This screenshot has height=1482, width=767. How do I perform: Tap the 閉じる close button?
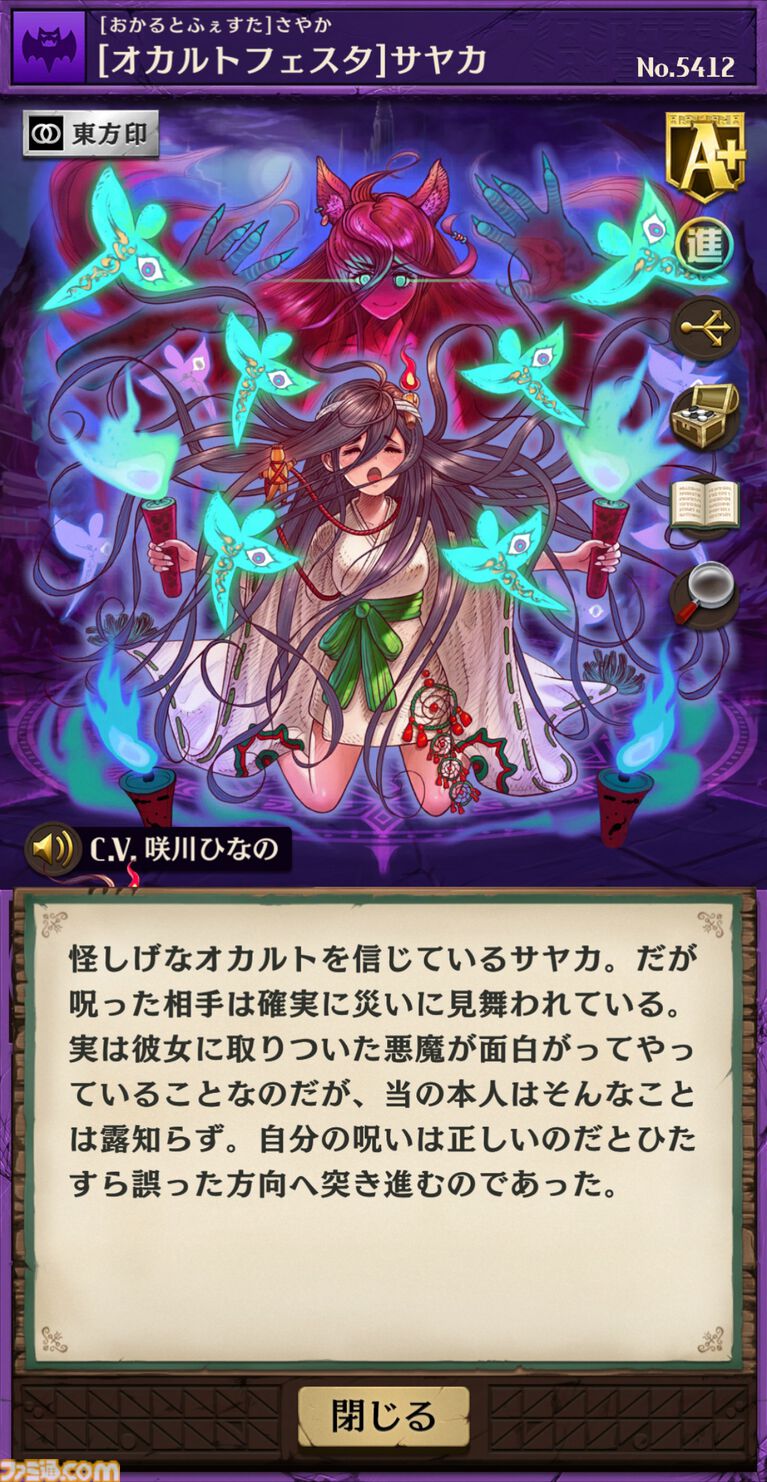point(383,1416)
